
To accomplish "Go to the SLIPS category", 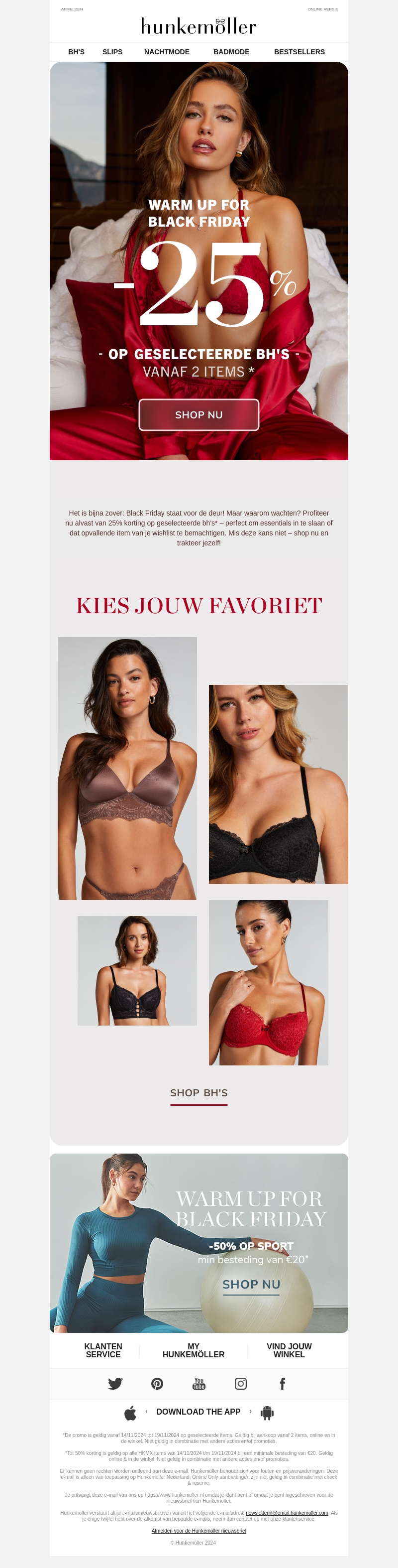I will coord(112,52).
